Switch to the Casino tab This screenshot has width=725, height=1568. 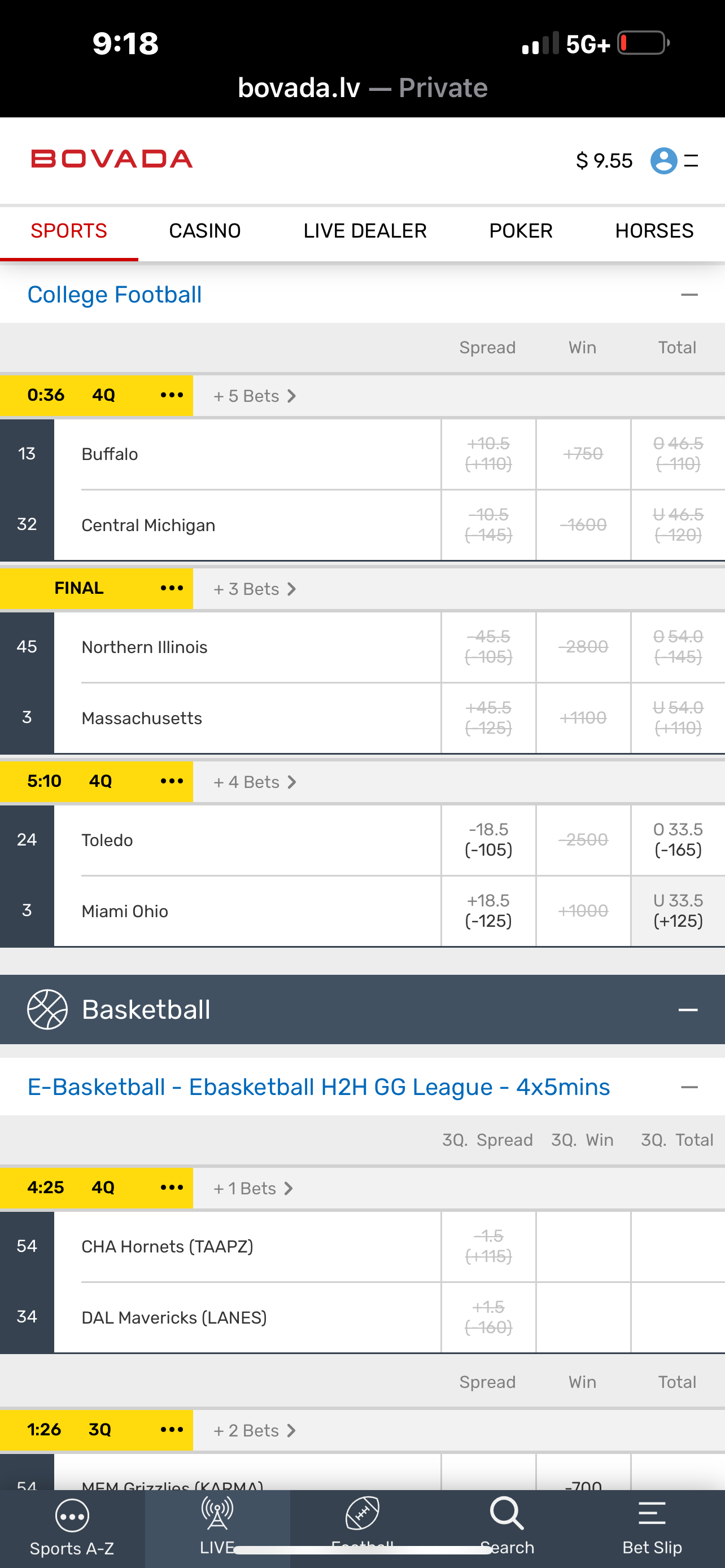204,231
